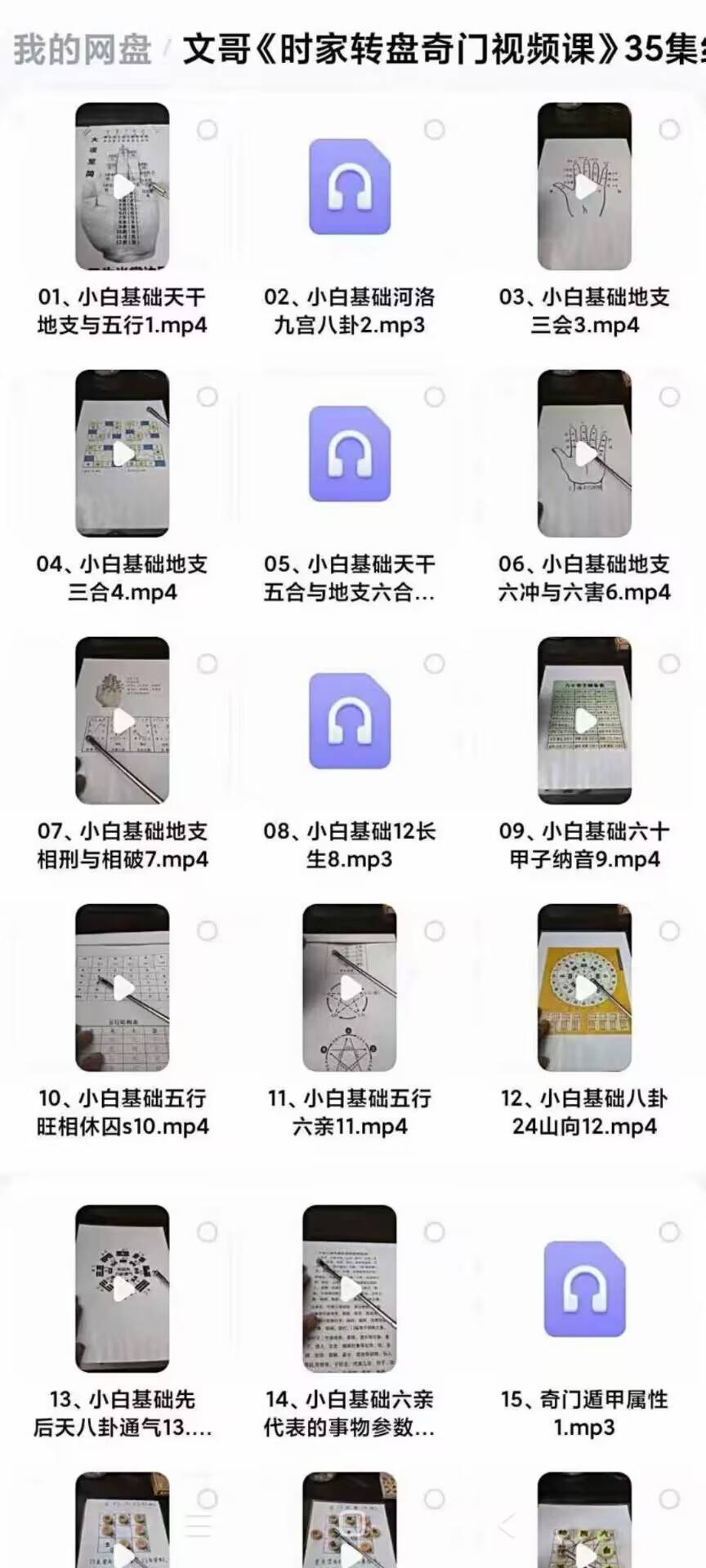This screenshot has width=706, height=1568.
Task: Play video 06、小白基础地支六冲与六害6.mp4
Action: [x=584, y=453]
